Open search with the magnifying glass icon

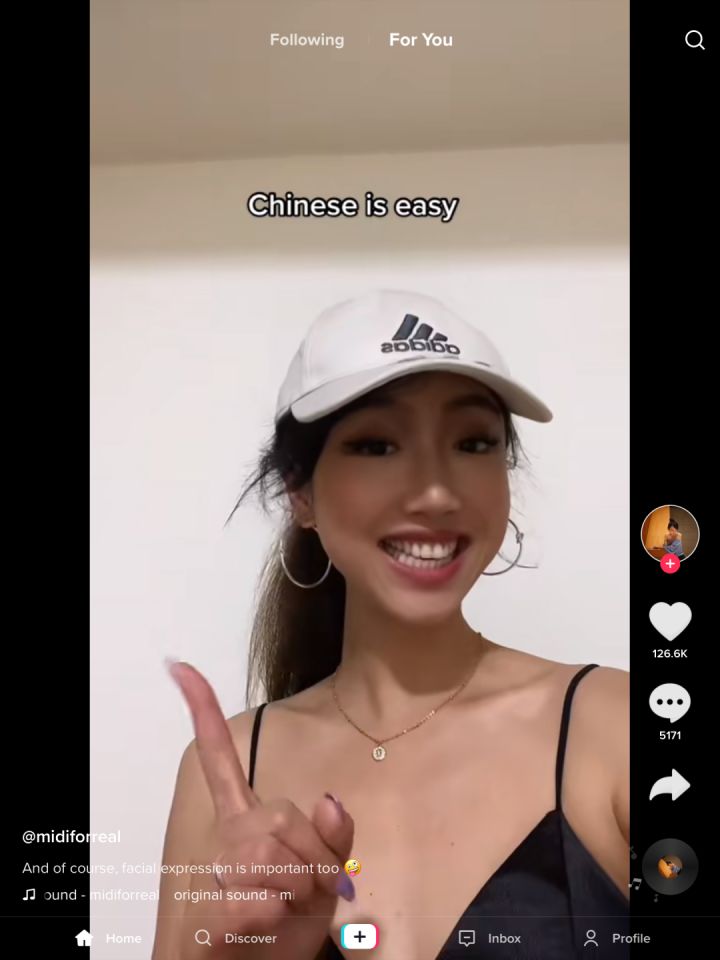(695, 40)
